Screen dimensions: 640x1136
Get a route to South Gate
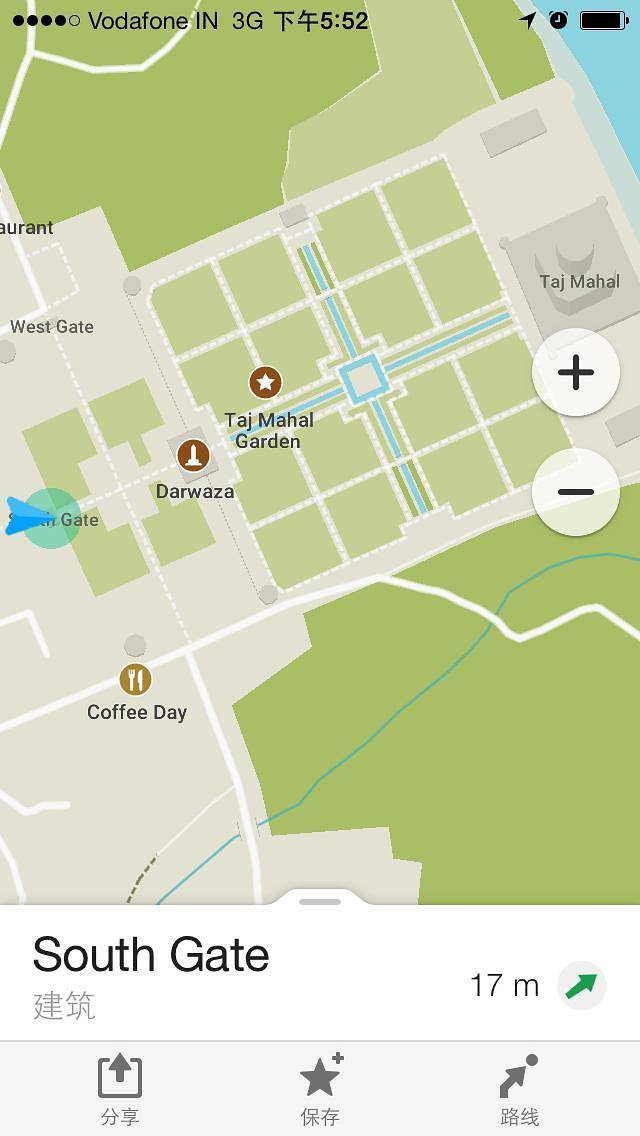[519, 1089]
